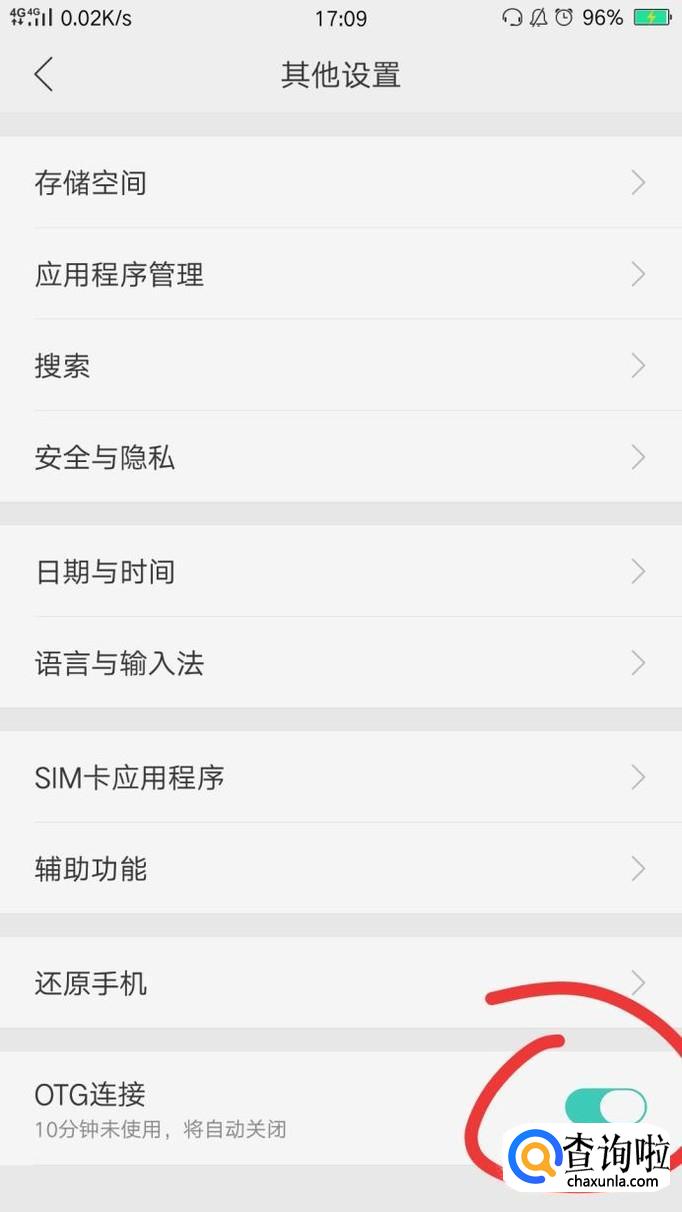Open 应用程序管理
The image size is (682, 1212).
pyautogui.click(x=340, y=274)
